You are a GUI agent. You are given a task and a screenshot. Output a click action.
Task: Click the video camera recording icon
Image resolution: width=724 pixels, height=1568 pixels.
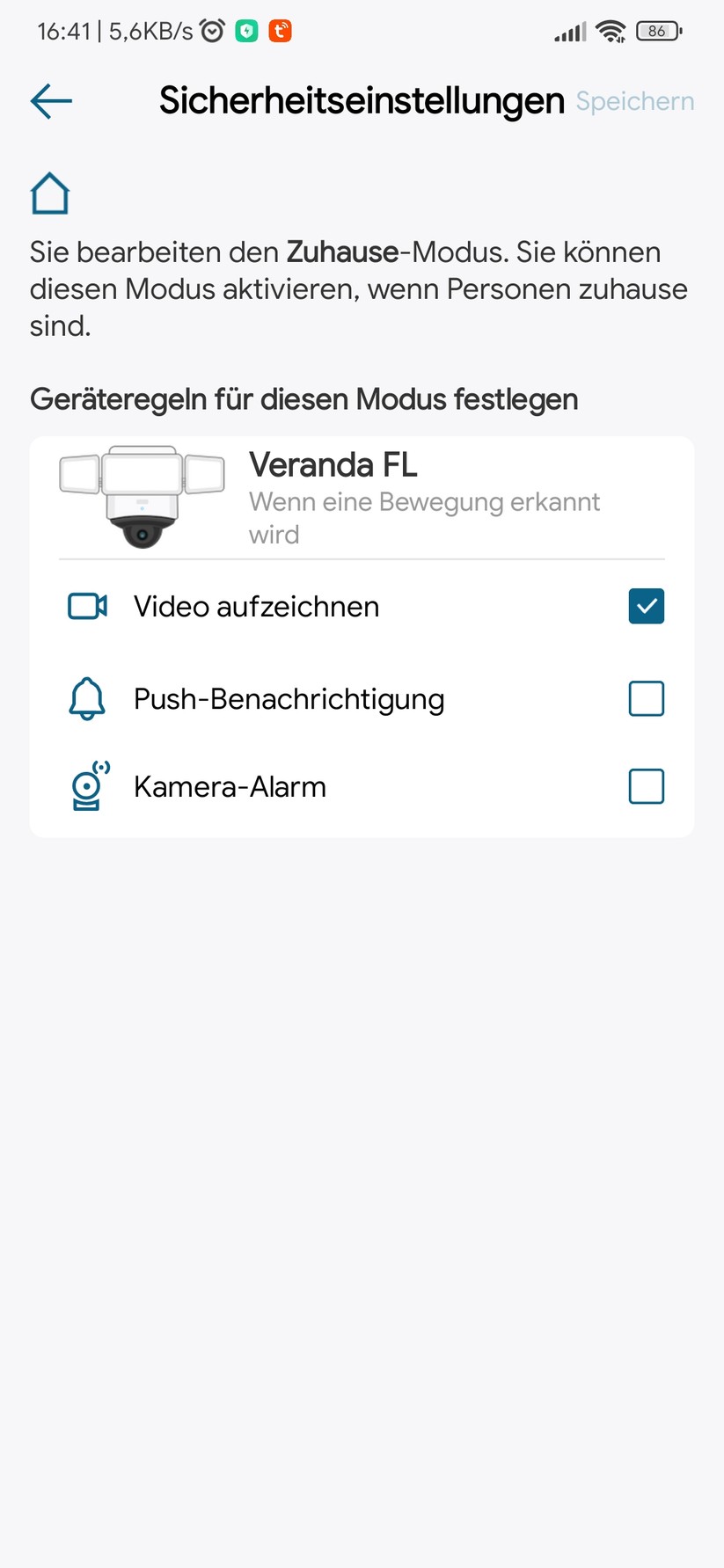(x=86, y=606)
